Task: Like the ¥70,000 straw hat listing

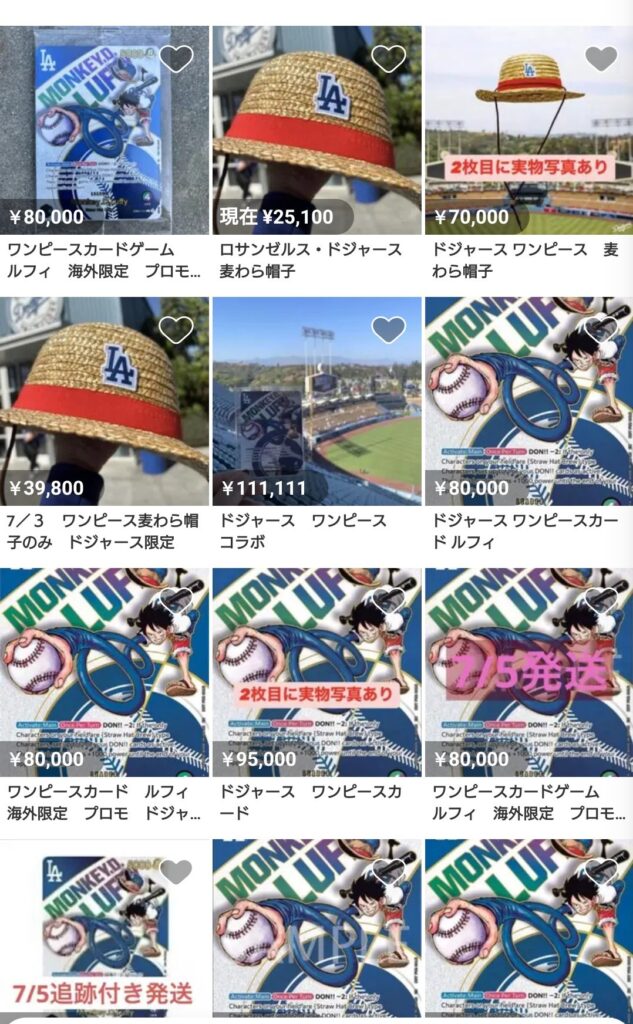Action: [x=600, y=59]
